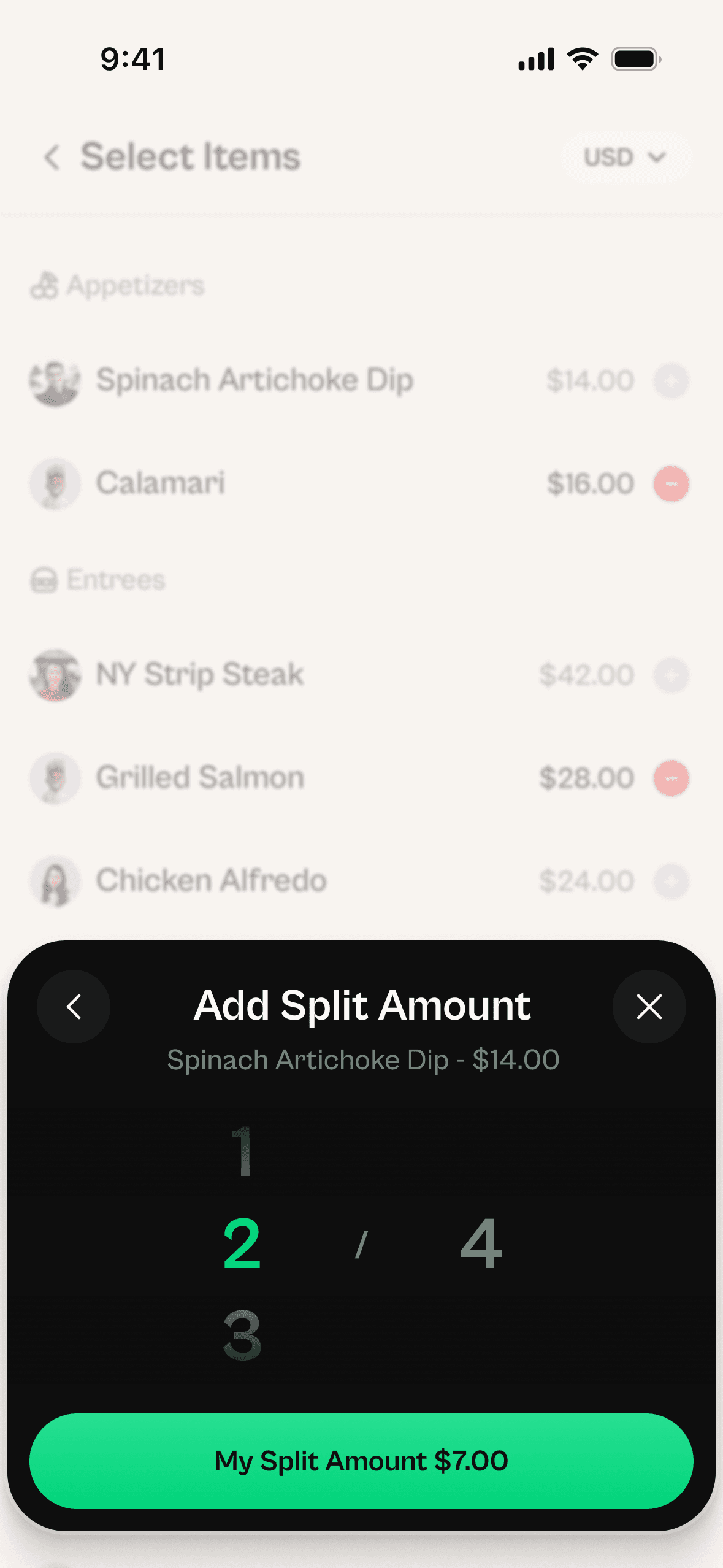The height and width of the screenshot is (1568, 723).
Task: Add Spinach Artichoke Dip using its plus icon
Action: click(x=671, y=380)
